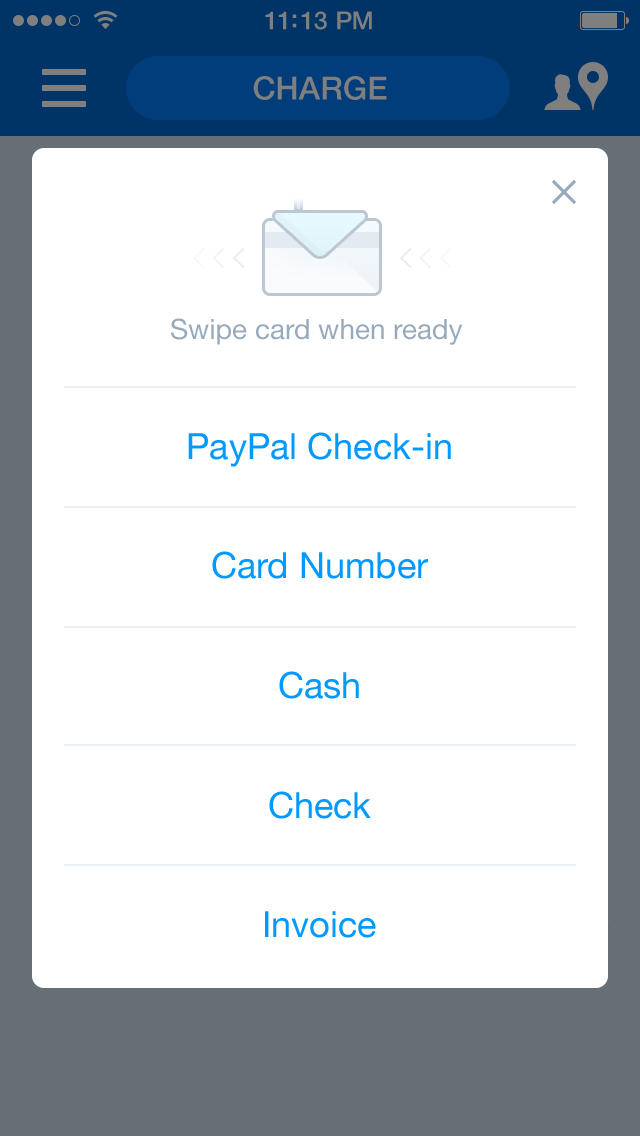
Task: Pay with Cash option
Action: (319, 686)
